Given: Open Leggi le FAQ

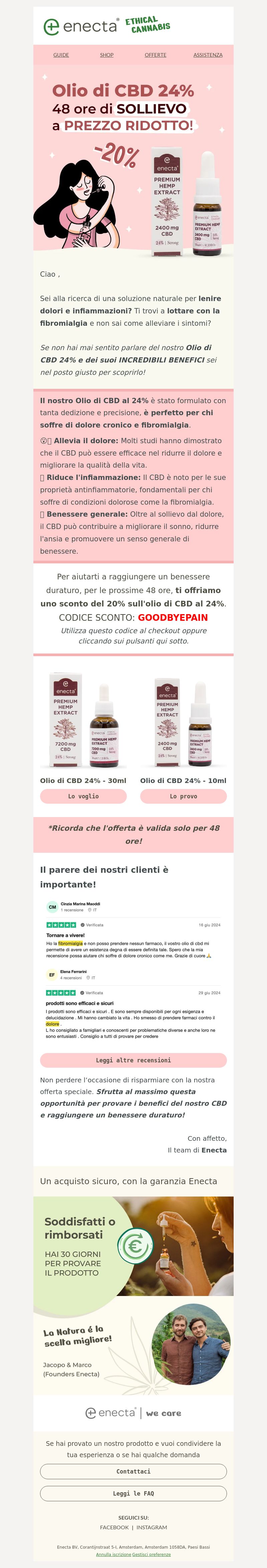Looking at the screenshot, I should coord(133,1494).
